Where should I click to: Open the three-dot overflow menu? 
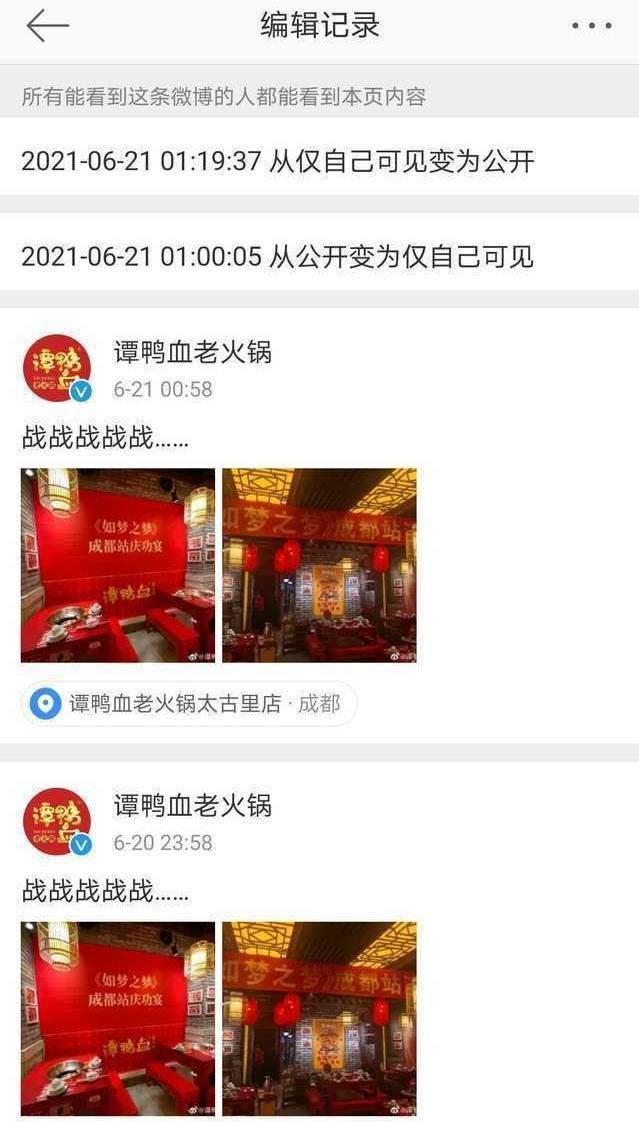point(591,26)
